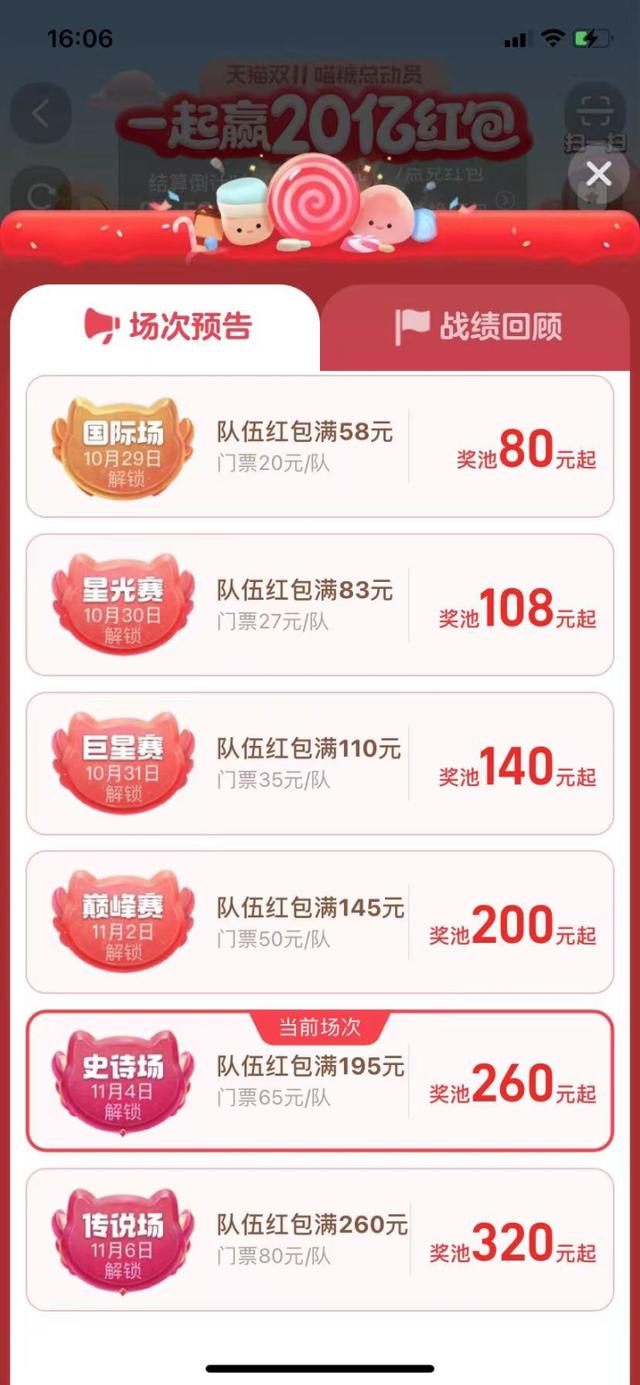The image size is (640, 1385).
Task: Select the 传说场 session card
Action: [320, 1240]
